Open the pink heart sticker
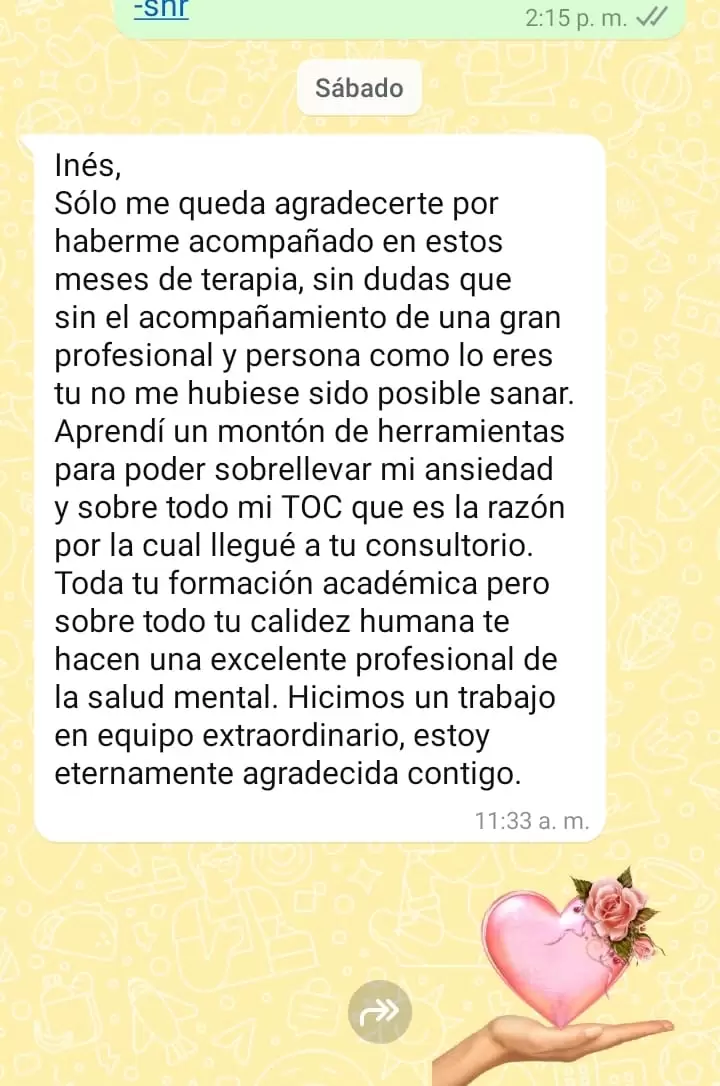Screen dimensions: 720x1086 click(x=560, y=960)
